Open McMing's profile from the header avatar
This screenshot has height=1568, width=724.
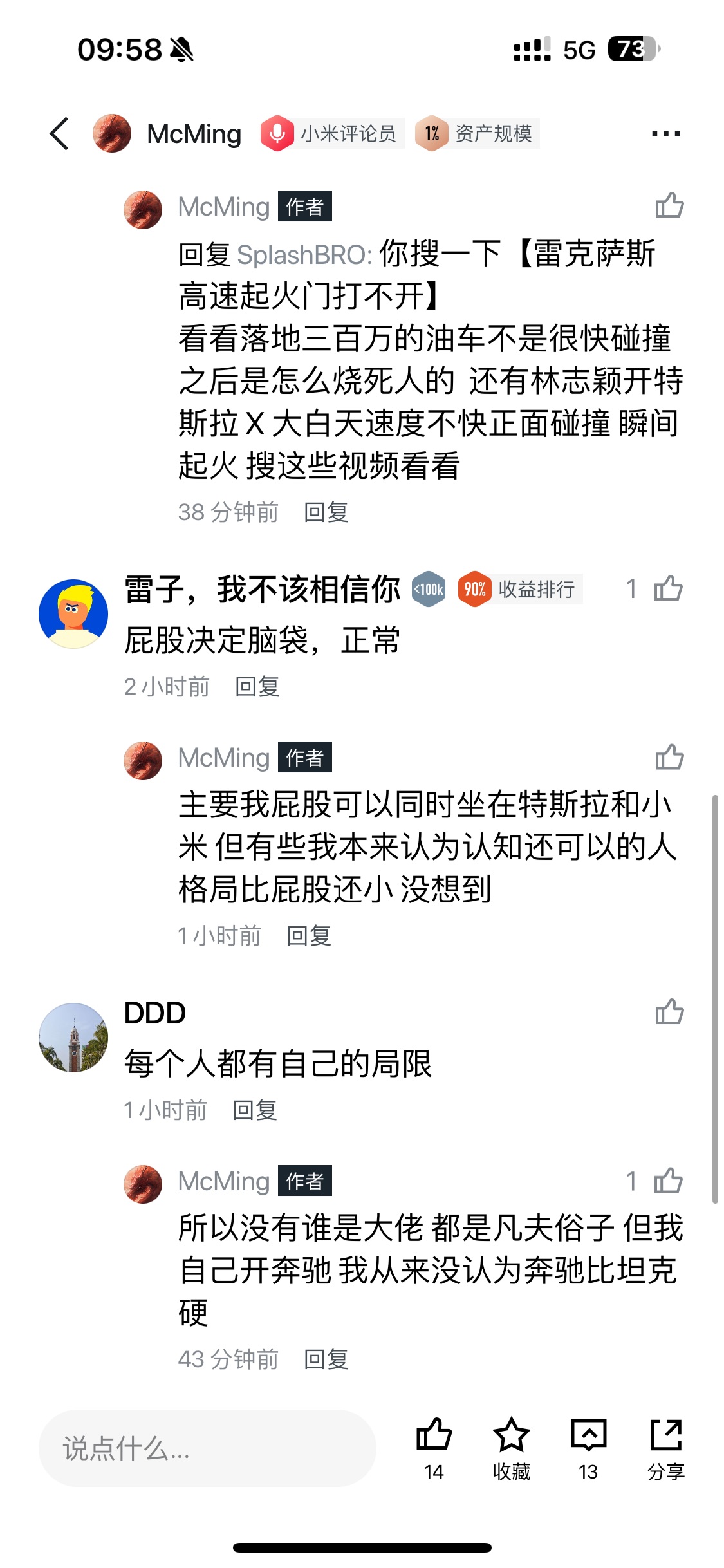click(x=112, y=134)
